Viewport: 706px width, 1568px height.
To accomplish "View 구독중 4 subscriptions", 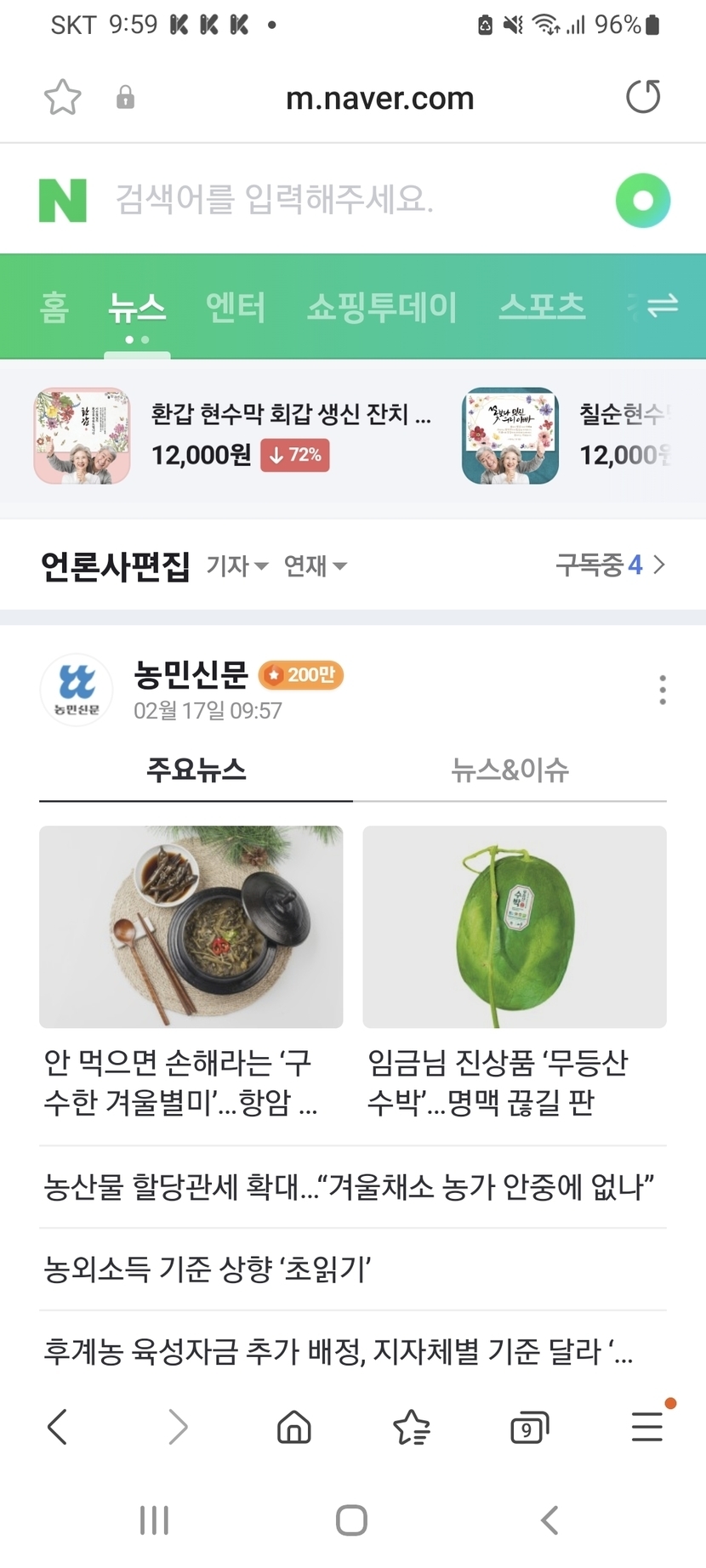I will click(x=609, y=565).
